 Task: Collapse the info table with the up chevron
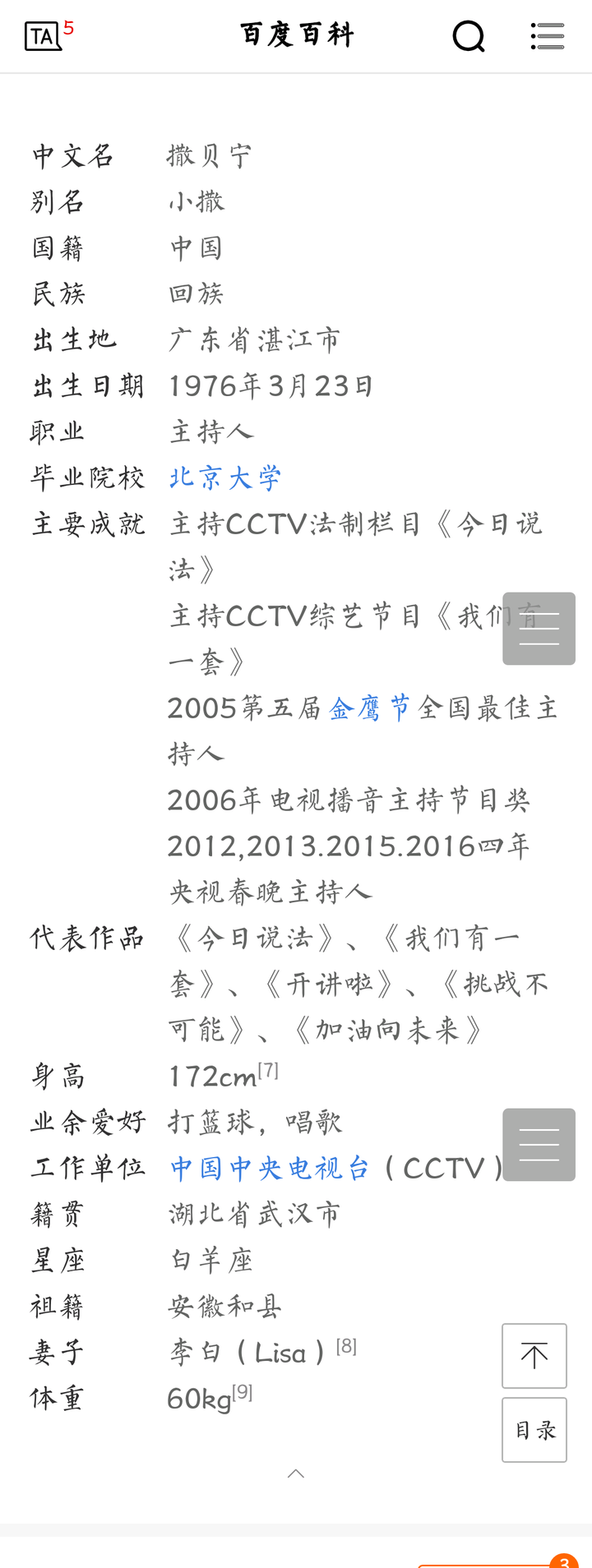[296, 1473]
